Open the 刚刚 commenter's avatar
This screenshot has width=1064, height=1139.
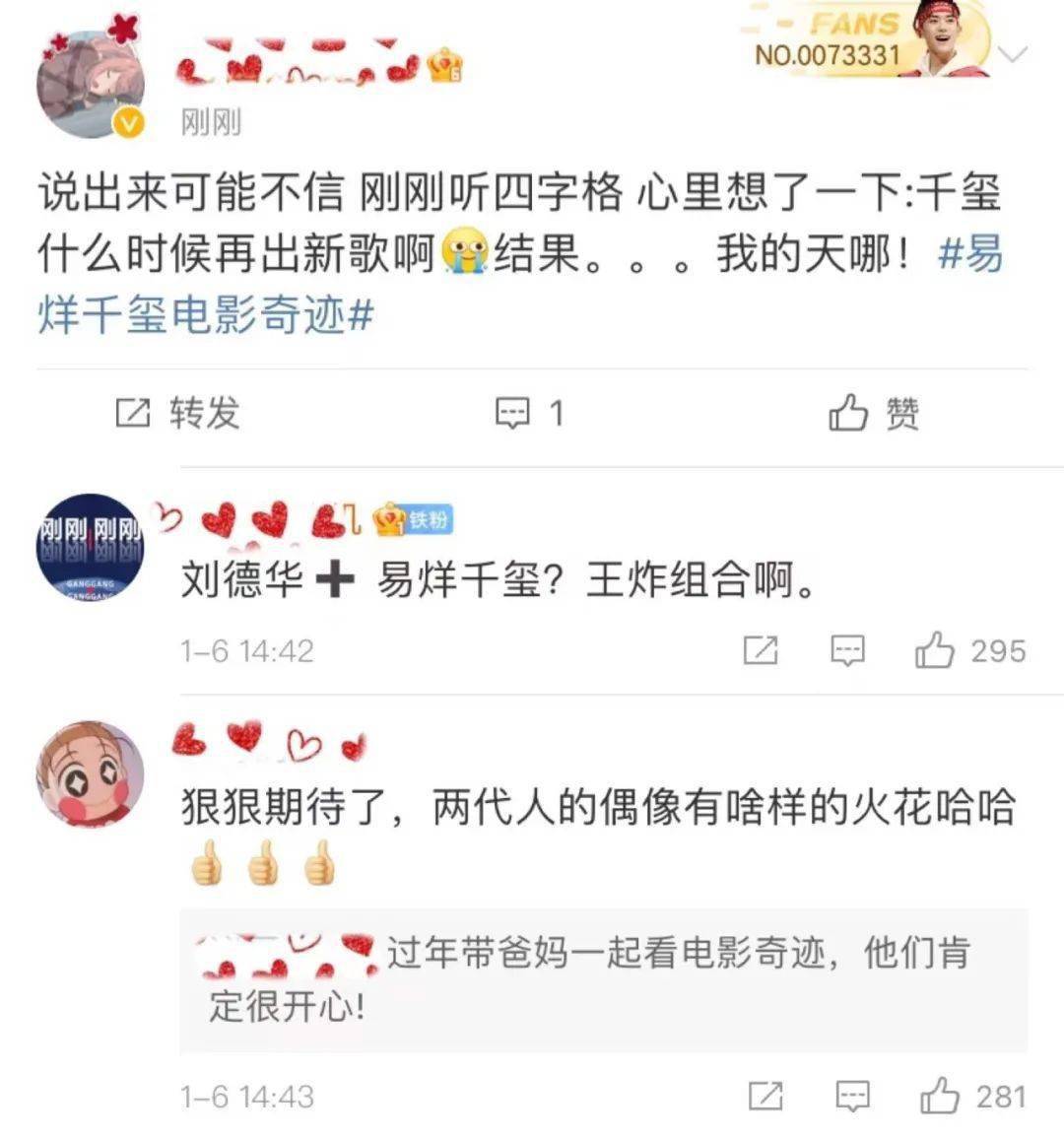pos(91,547)
